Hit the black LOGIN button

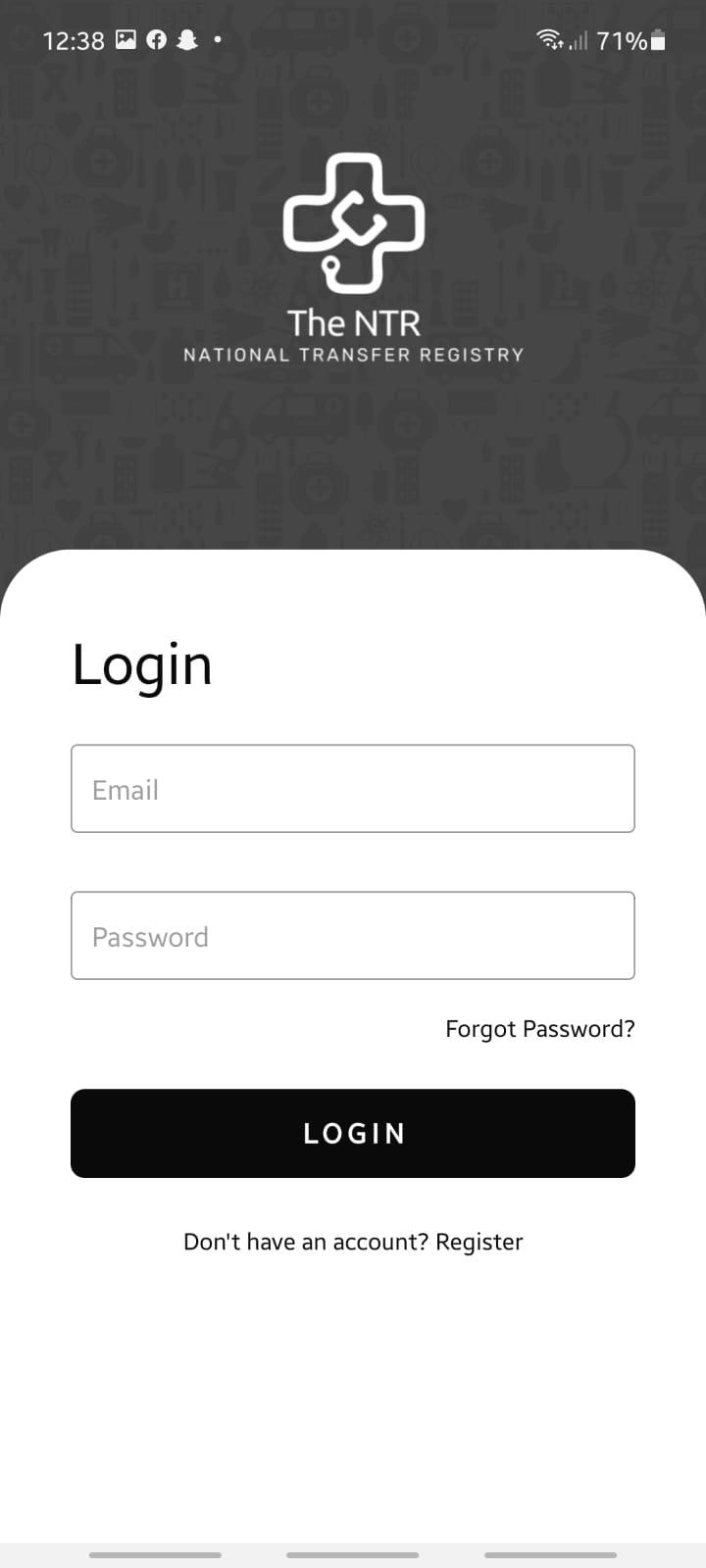coord(353,1134)
